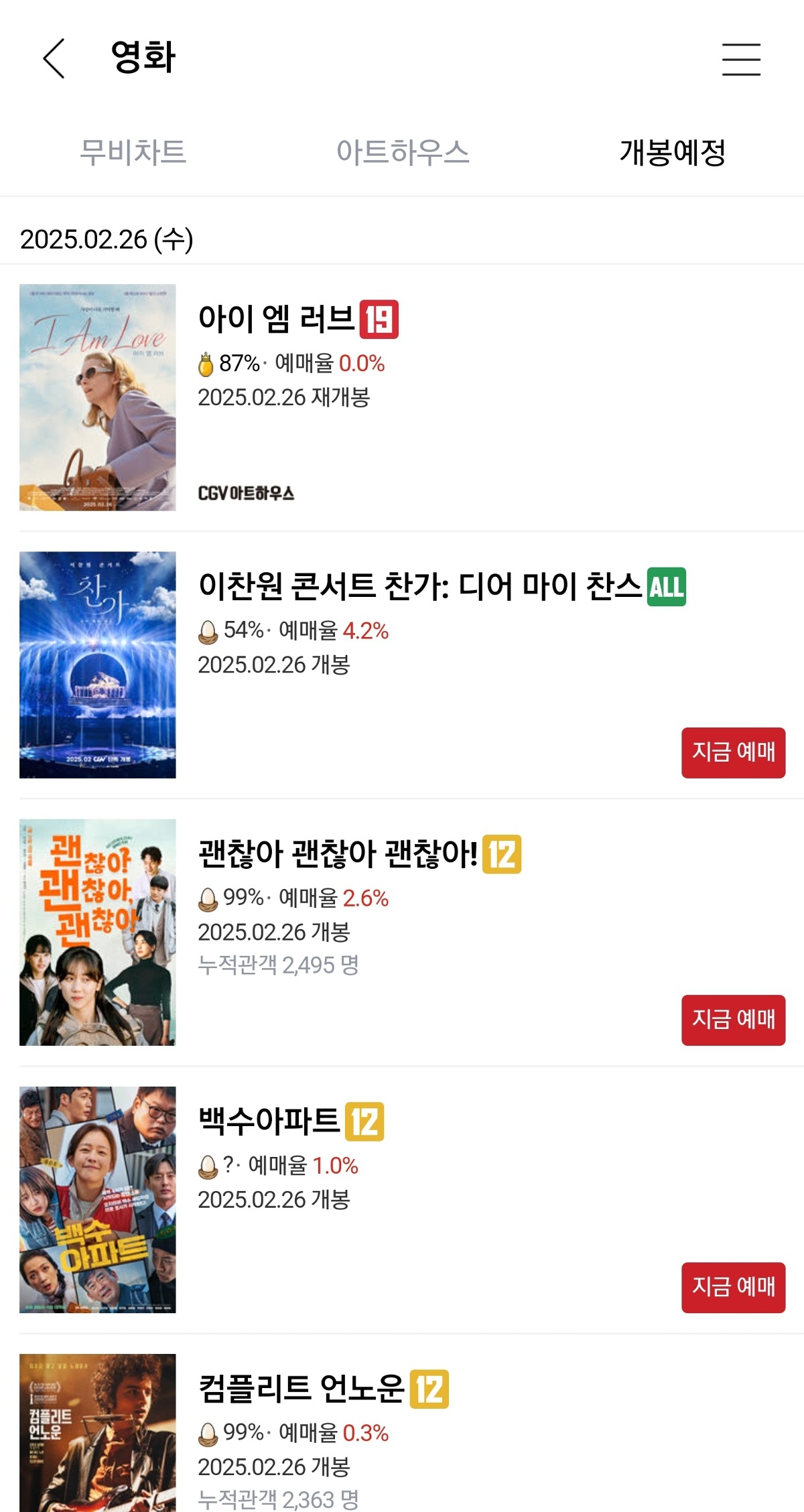The height and width of the screenshot is (1512, 804).
Task: Select the 개봉예정 tab
Action: 673,152
